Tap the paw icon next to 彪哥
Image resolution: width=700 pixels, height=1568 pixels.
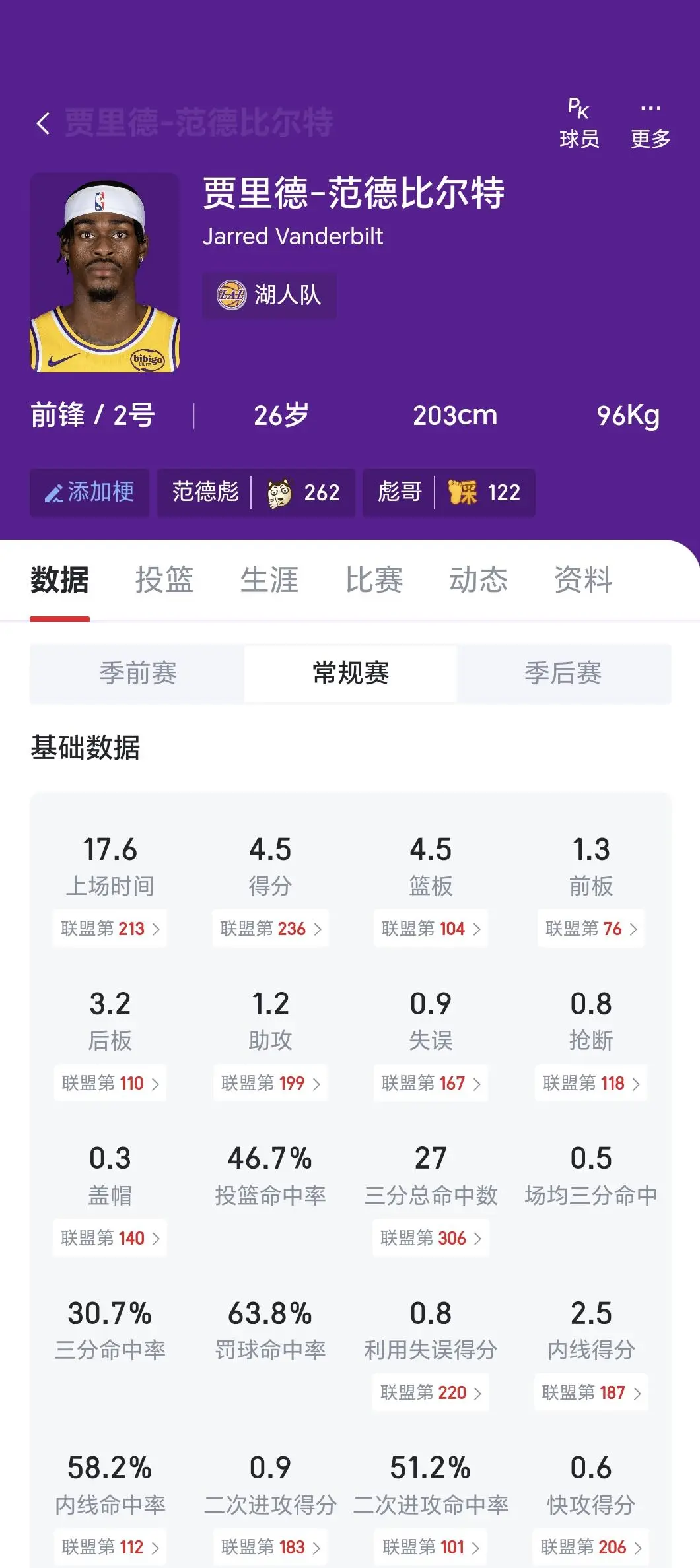pos(462,493)
